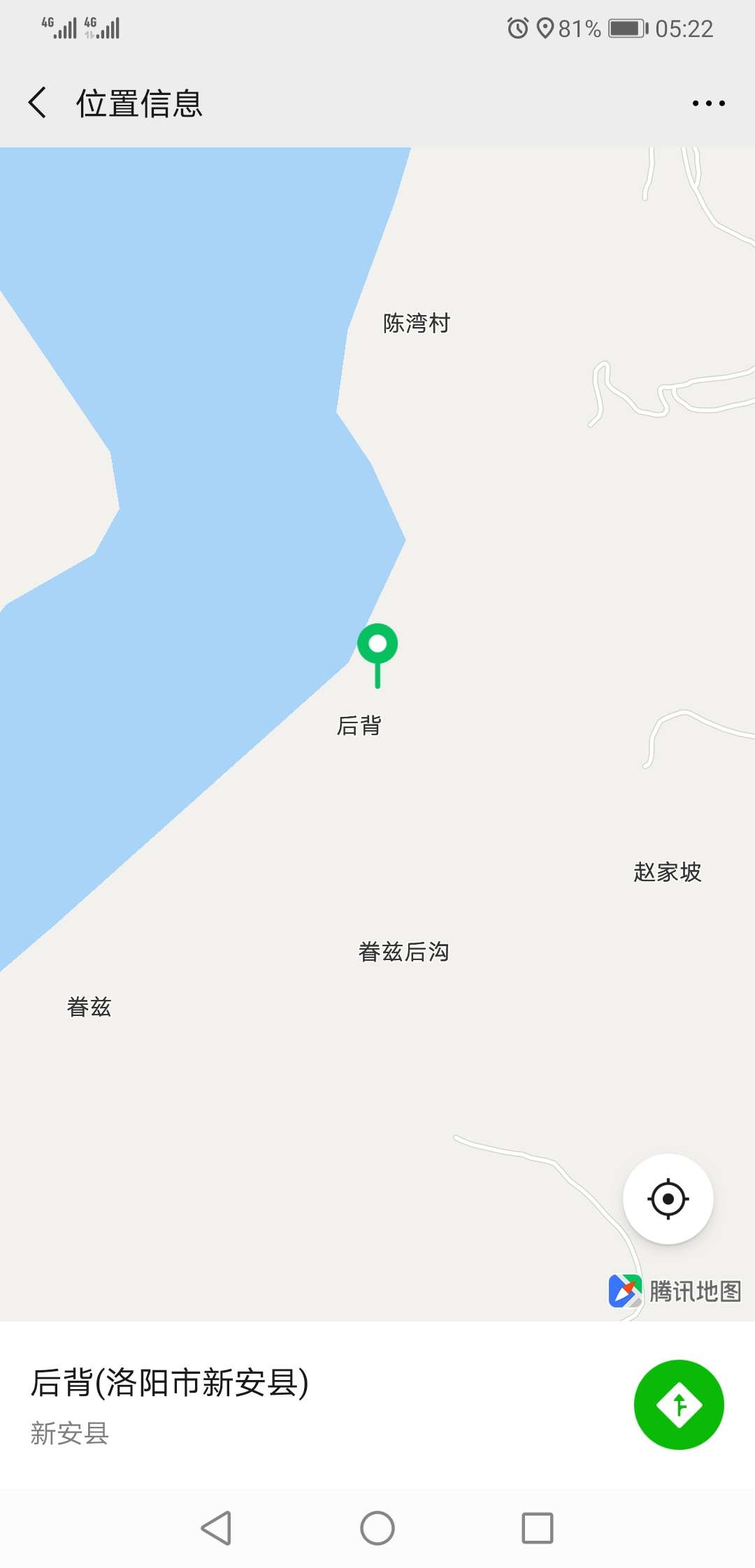
Task: Open the three-dot overflow menu
Action: [x=708, y=103]
